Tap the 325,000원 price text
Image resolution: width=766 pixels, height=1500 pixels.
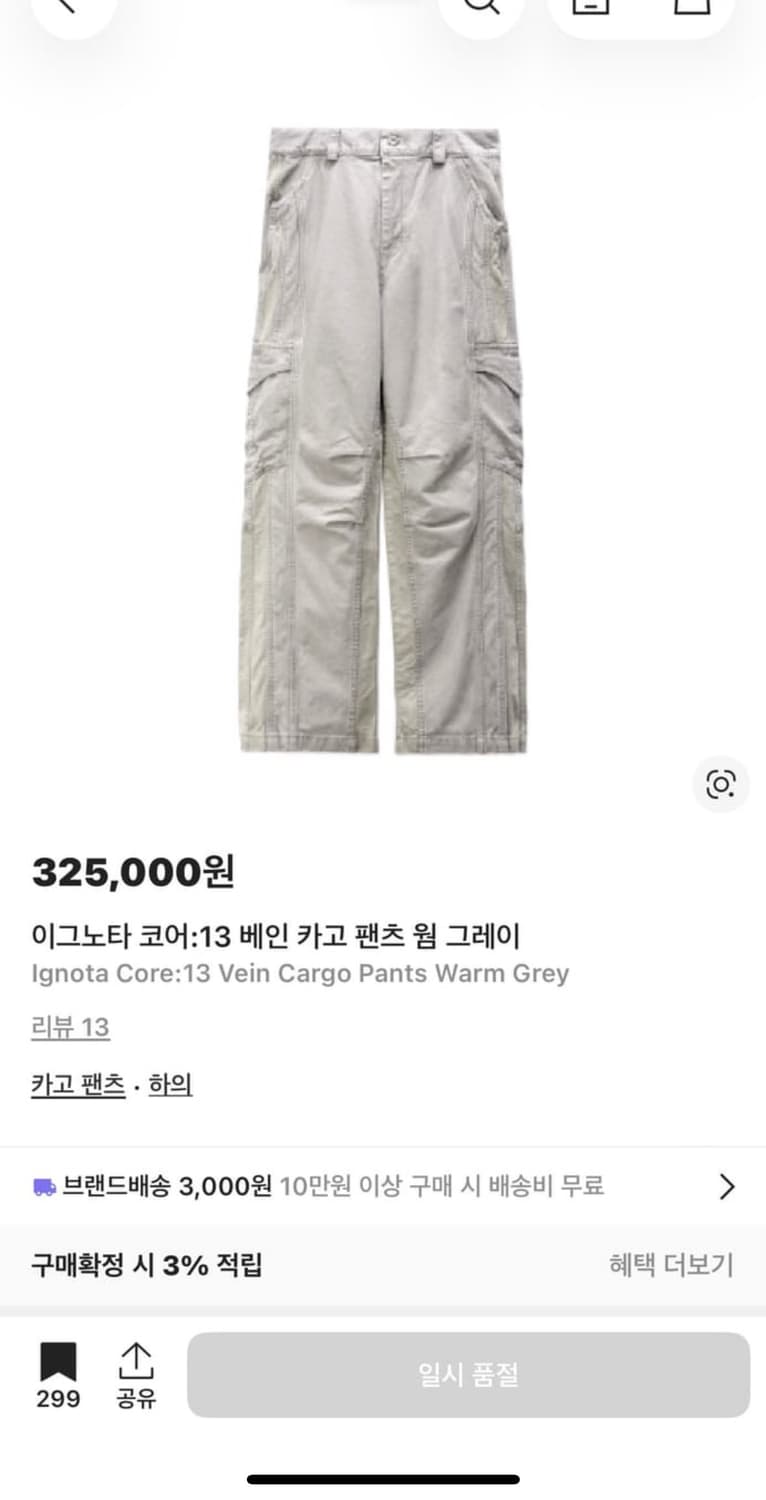[133, 871]
